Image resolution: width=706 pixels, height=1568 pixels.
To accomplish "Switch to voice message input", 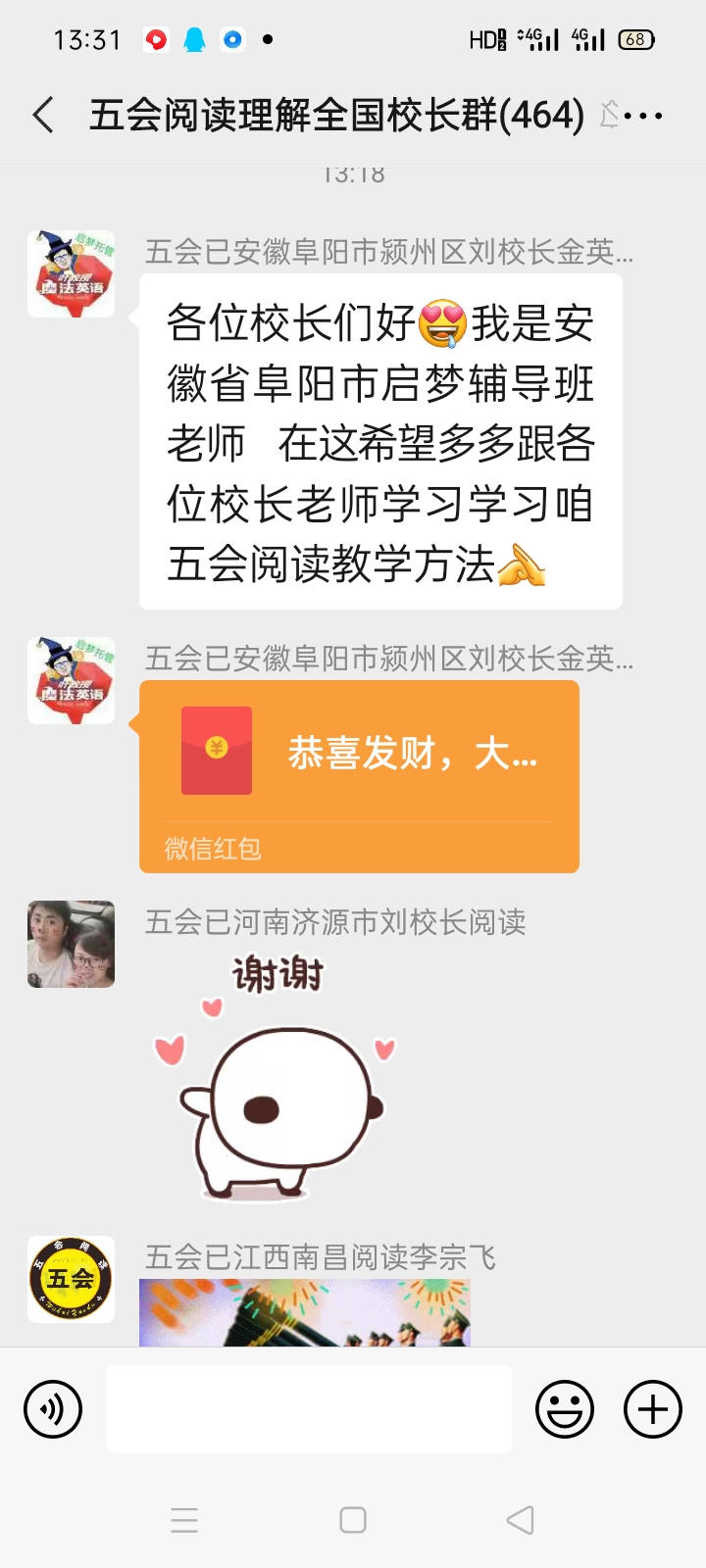I will pos(53,1409).
